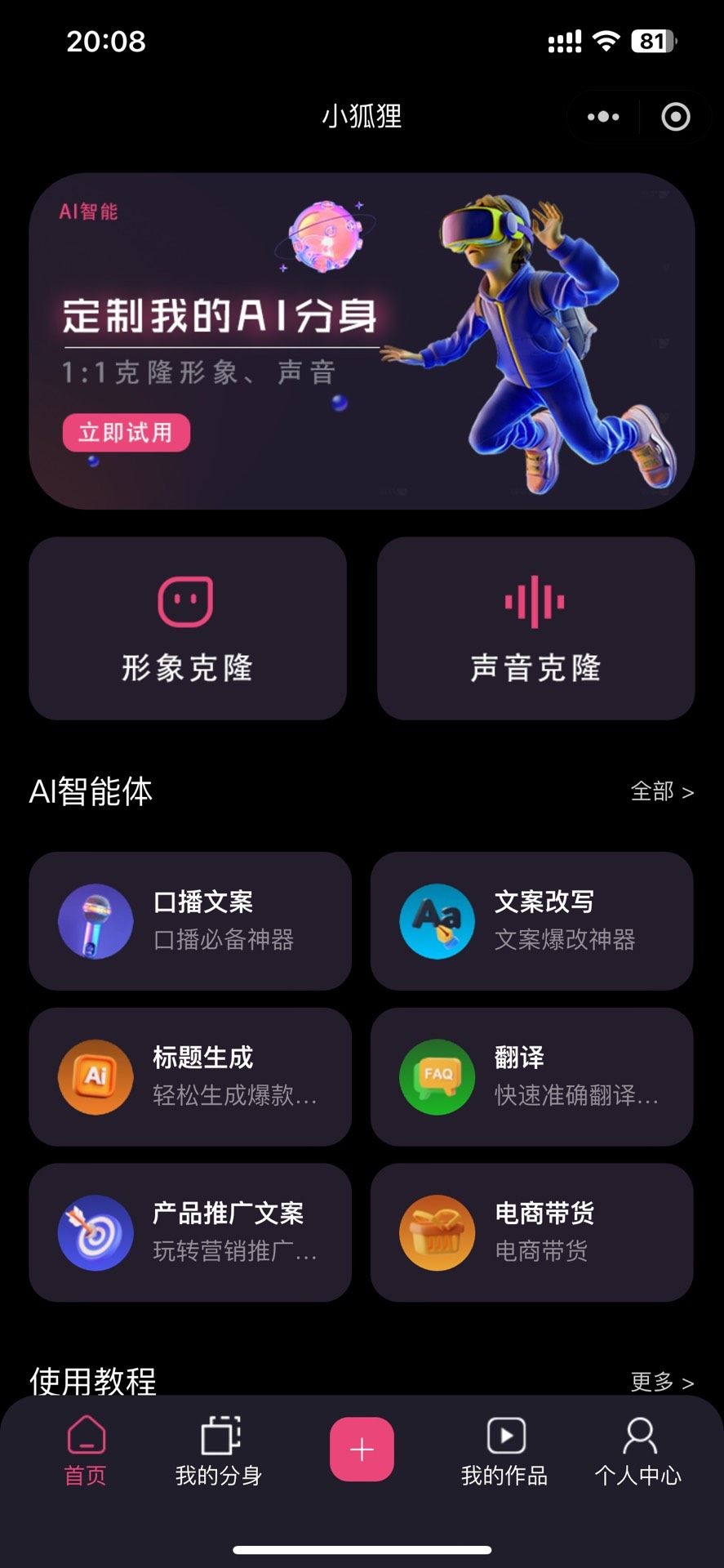This screenshot has height=1568, width=724.
Task: Tap the 立即试用 button
Action: [x=127, y=432]
